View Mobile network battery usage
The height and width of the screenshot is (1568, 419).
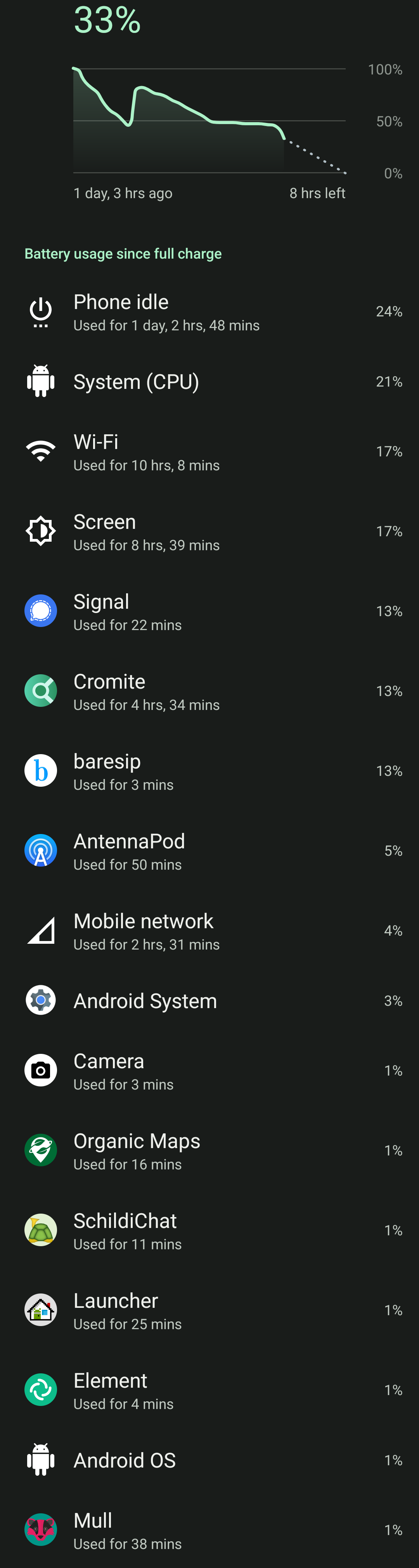pos(209,931)
